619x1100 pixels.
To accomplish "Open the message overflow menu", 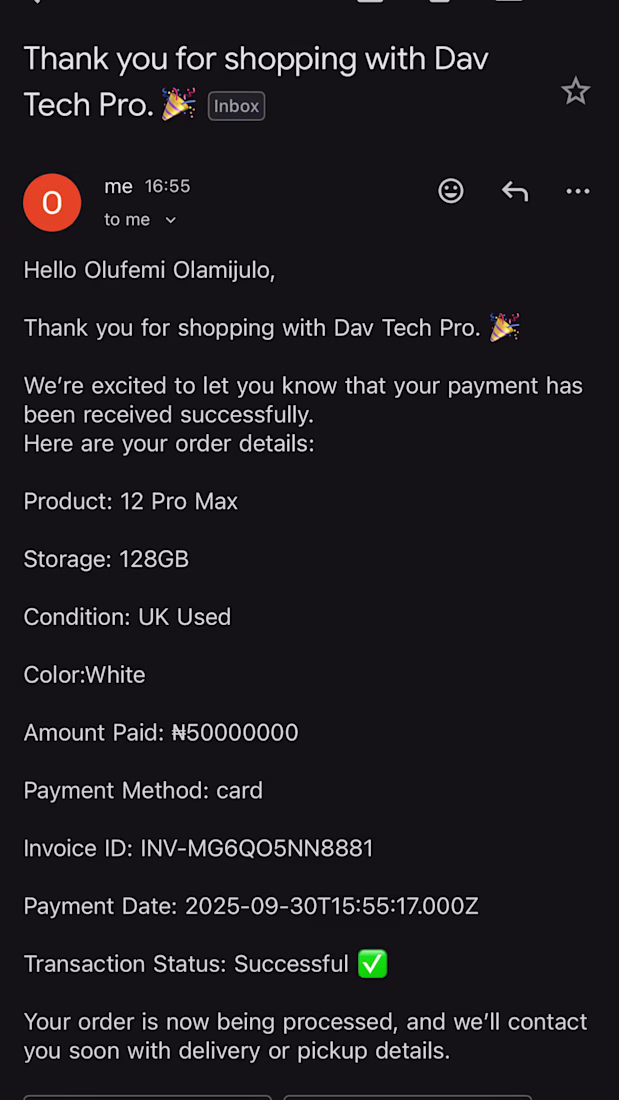I will pos(578,191).
